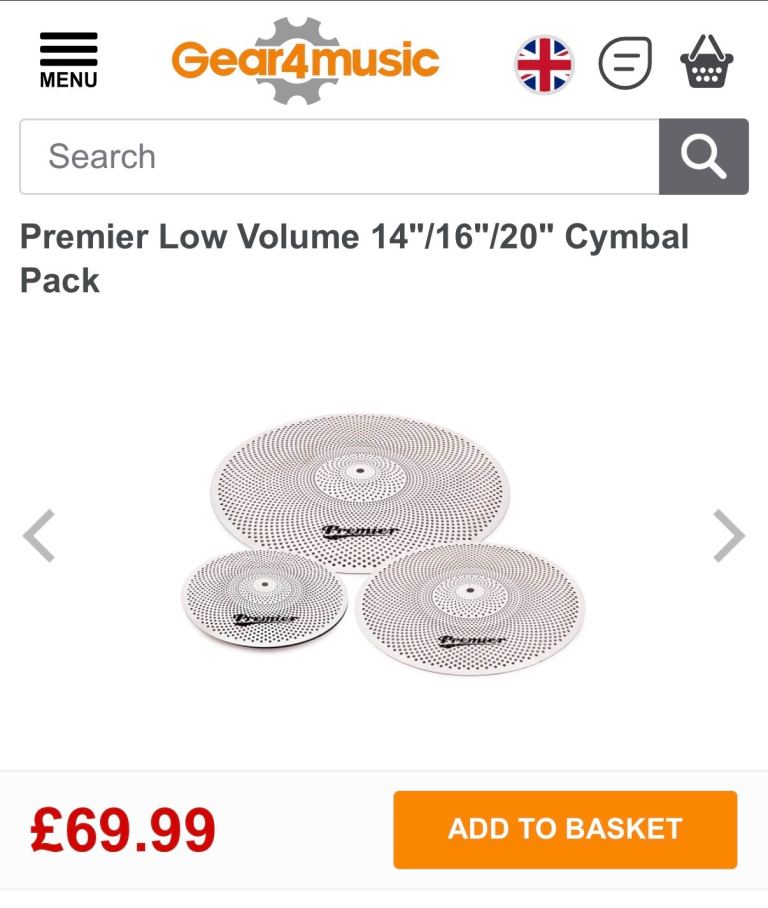This screenshot has width=768, height=908.
Task: Show previous product image
Action: pos(40,536)
